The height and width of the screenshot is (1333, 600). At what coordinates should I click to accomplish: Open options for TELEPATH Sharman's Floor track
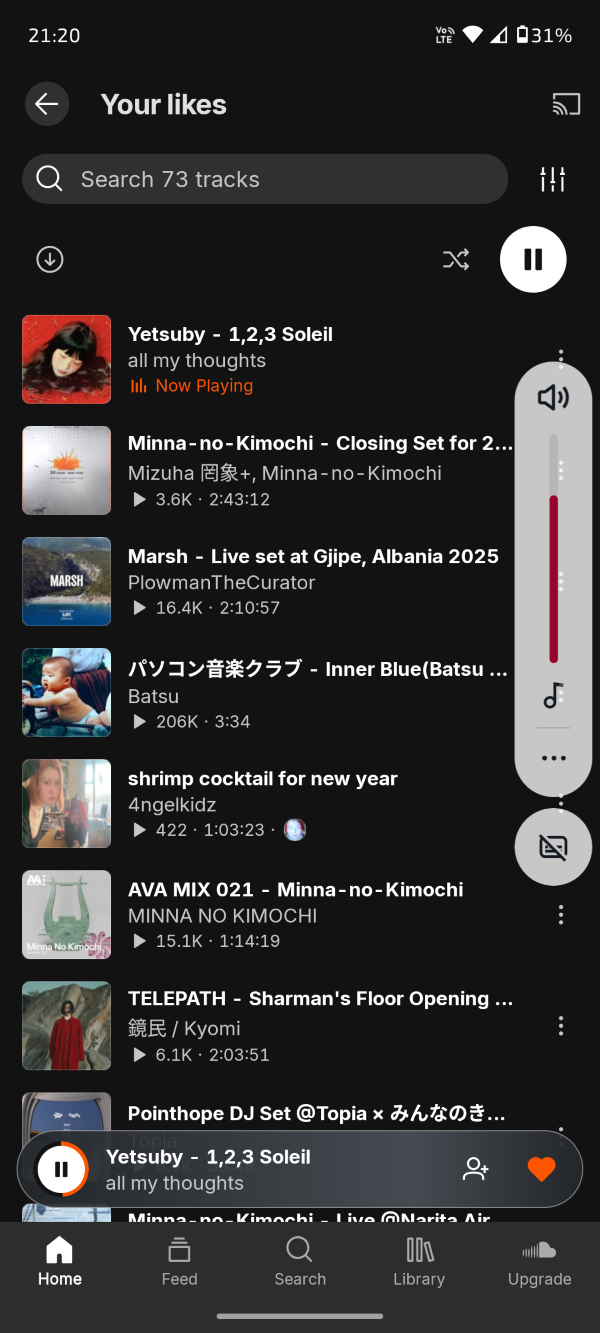pos(561,1025)
